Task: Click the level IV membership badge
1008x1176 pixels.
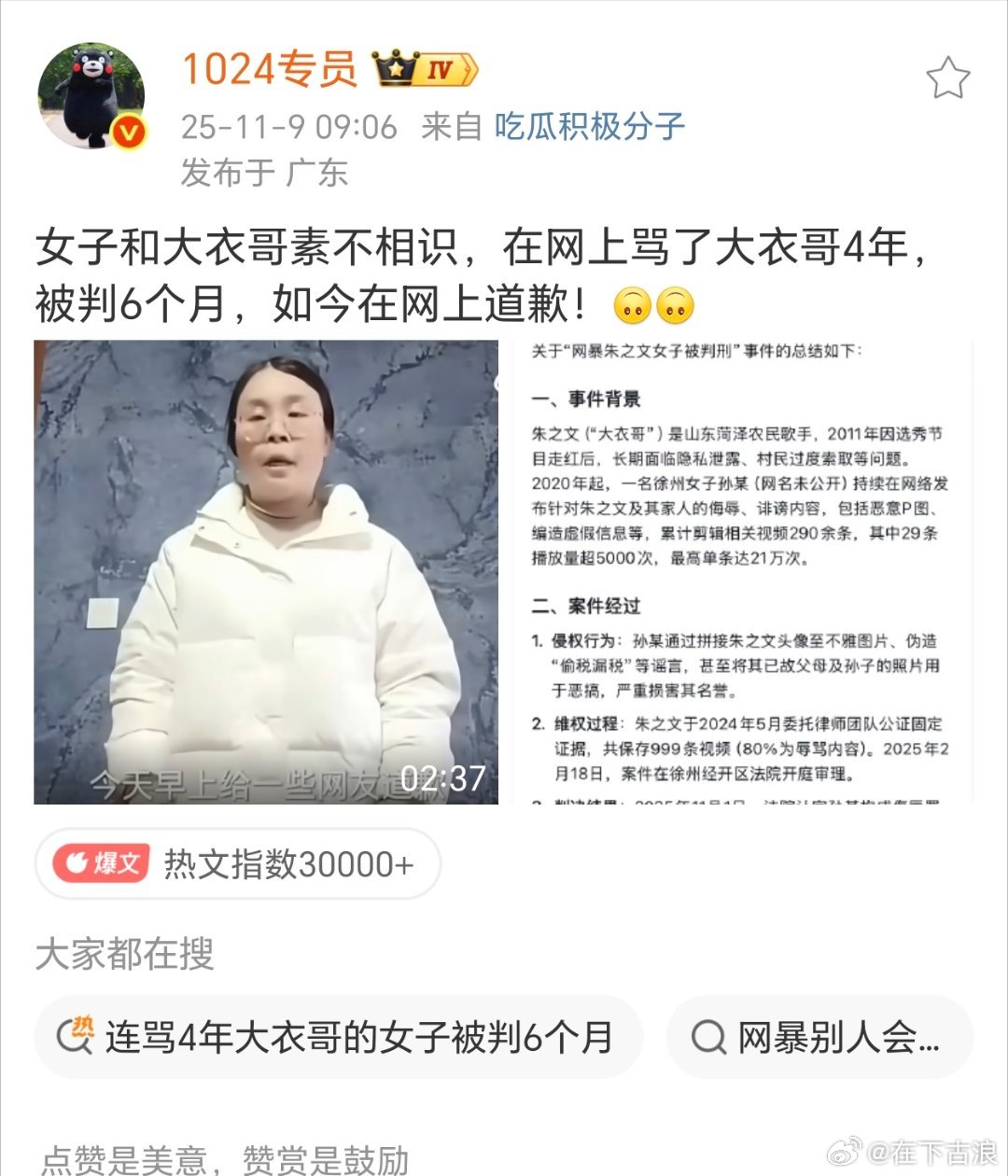Action: (441, 67)
